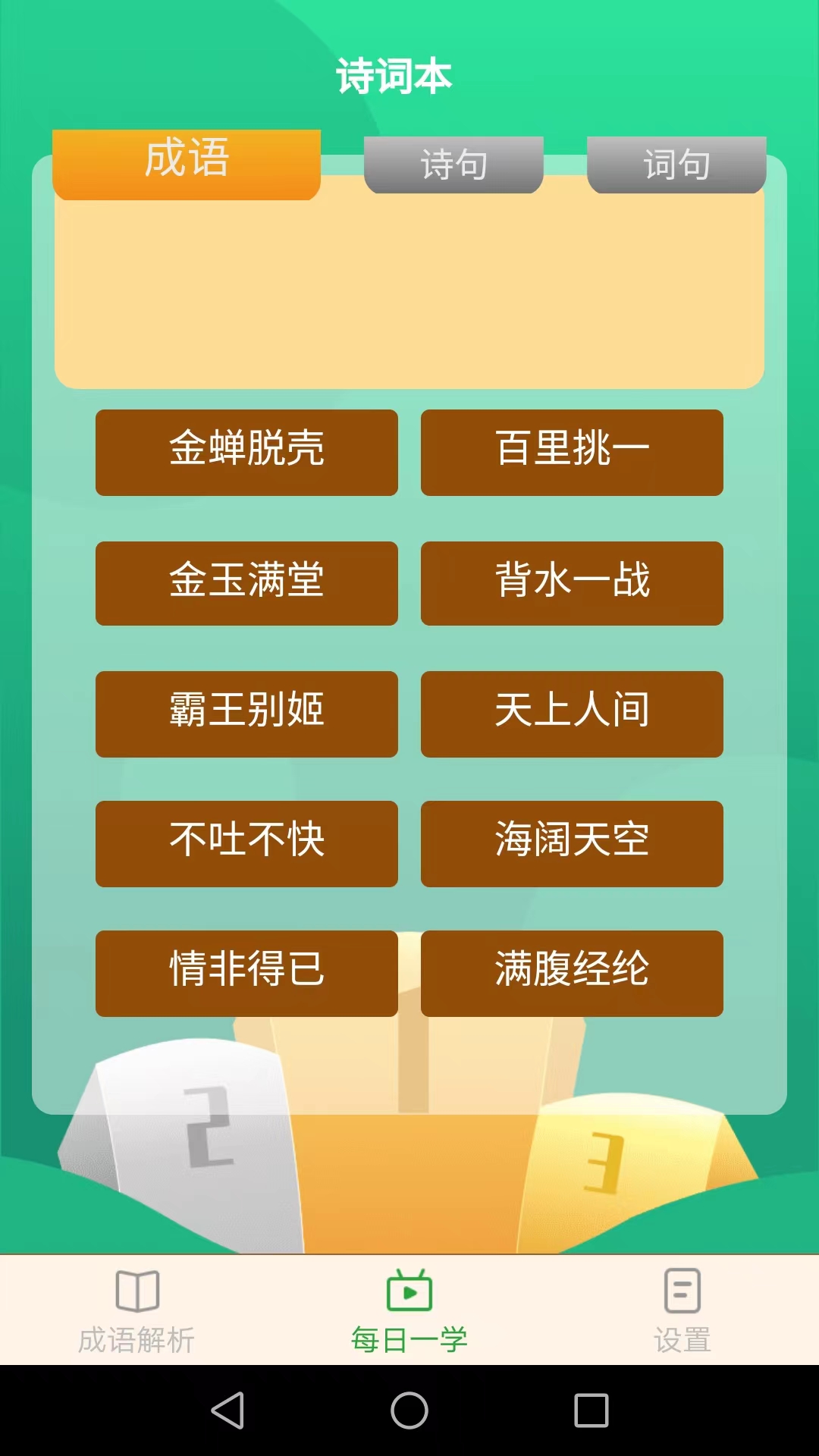Click the empty answer panel area
Screen dimensions: 819x1456
point(409,296)
